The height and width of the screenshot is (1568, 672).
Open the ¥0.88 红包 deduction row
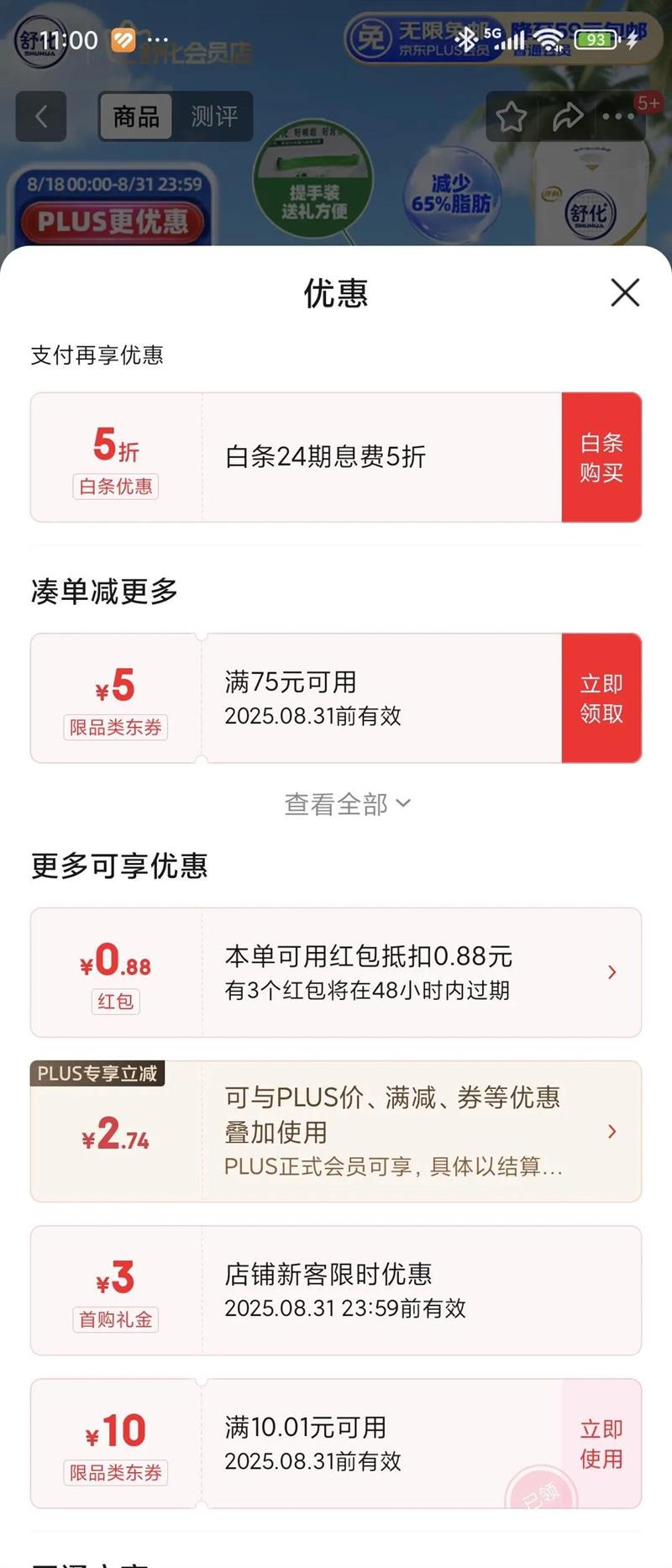[336, 972]
